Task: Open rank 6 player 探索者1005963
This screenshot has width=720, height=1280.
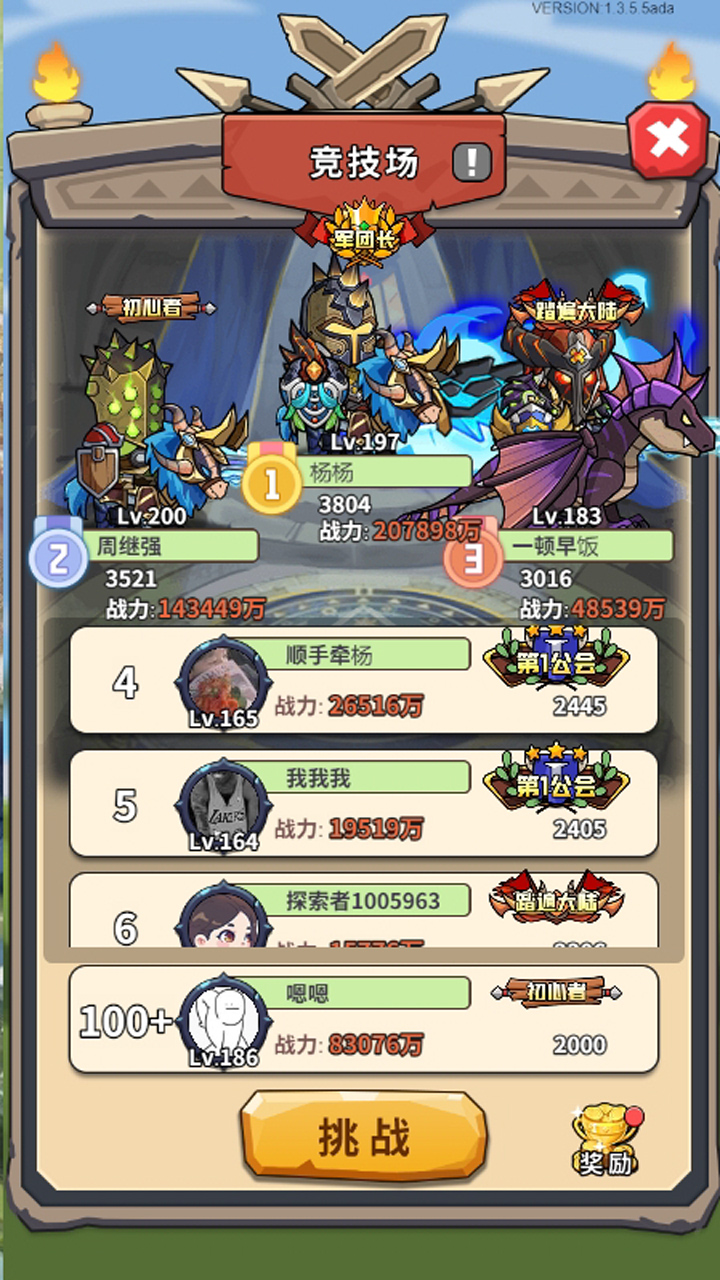Action: tap(363, 912)
